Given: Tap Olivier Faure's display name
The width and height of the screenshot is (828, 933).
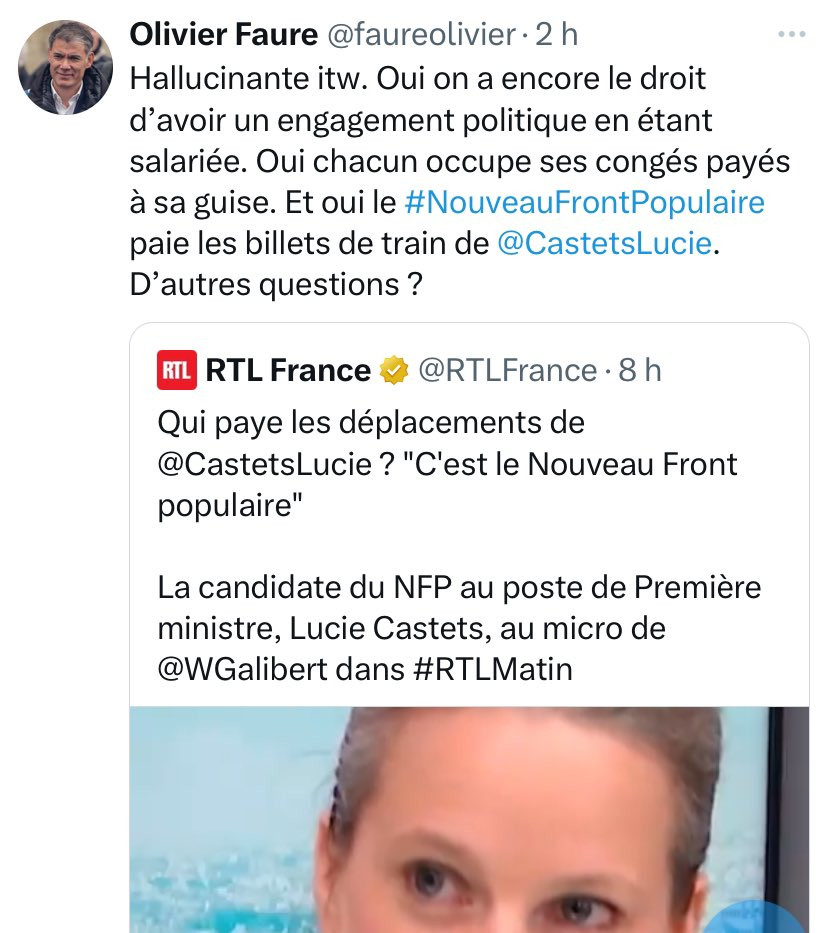Looking at the screenshot, I should pyautogui.click(x=222, y=35).
